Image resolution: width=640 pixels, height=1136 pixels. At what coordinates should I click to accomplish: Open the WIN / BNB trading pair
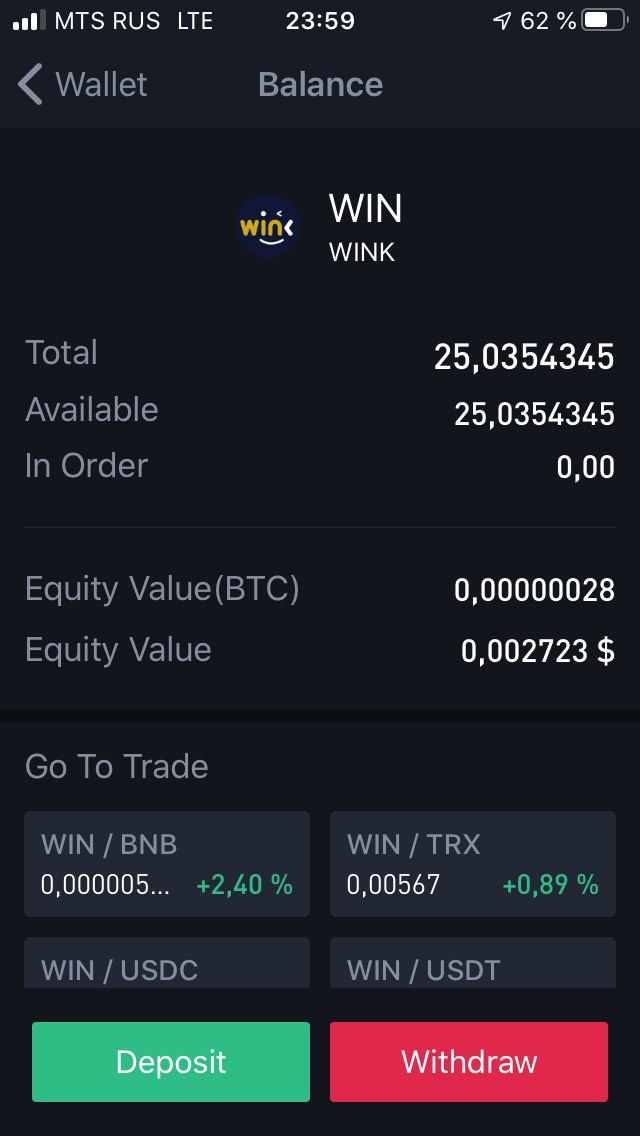(x=167, y=864)
